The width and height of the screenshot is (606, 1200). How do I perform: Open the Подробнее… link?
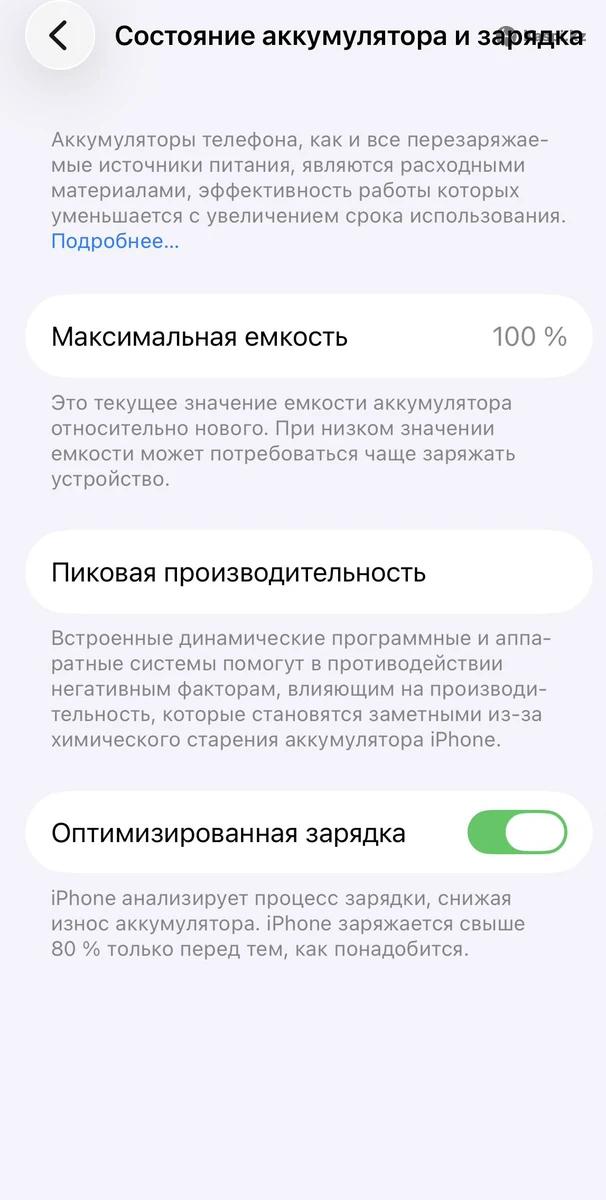[115, 241]
